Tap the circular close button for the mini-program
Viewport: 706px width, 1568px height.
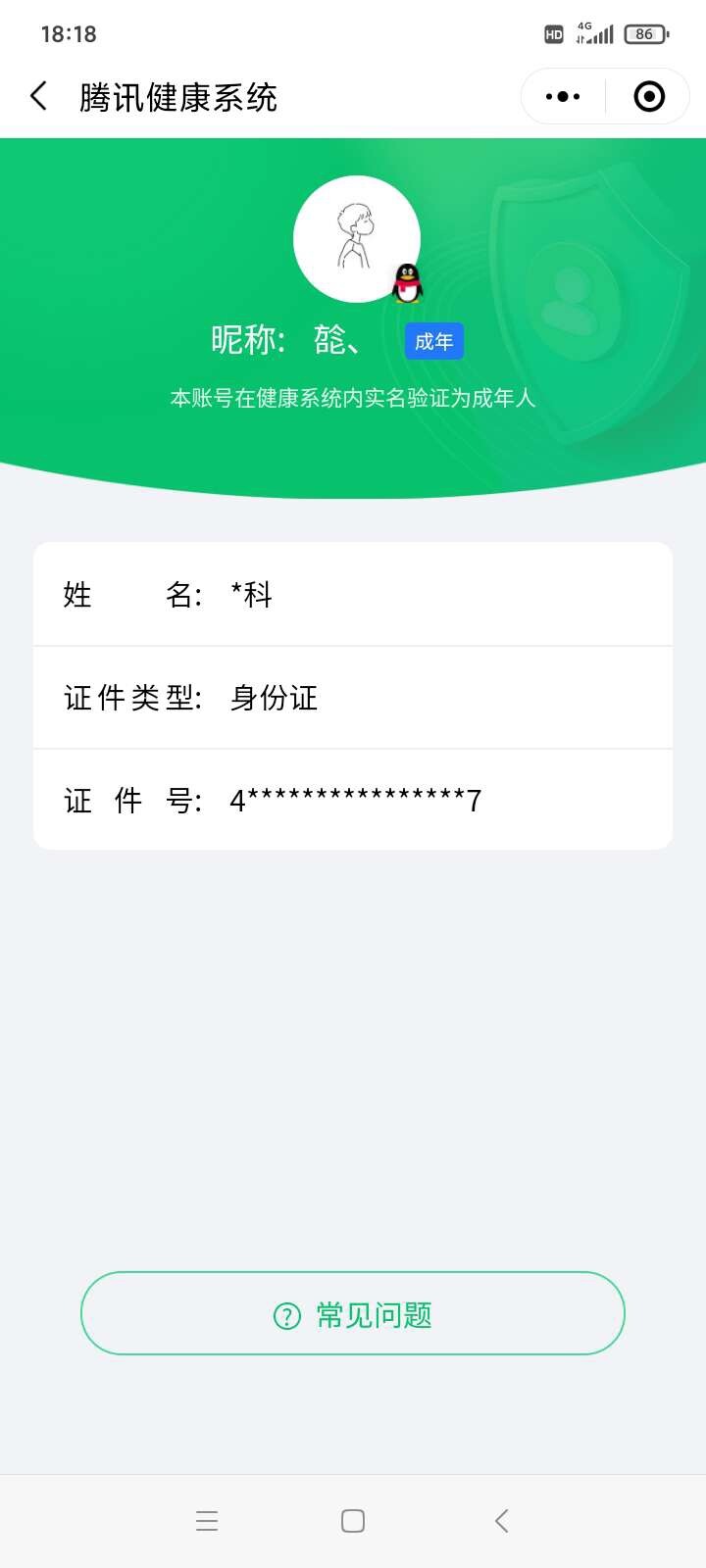tap(647, 95)
